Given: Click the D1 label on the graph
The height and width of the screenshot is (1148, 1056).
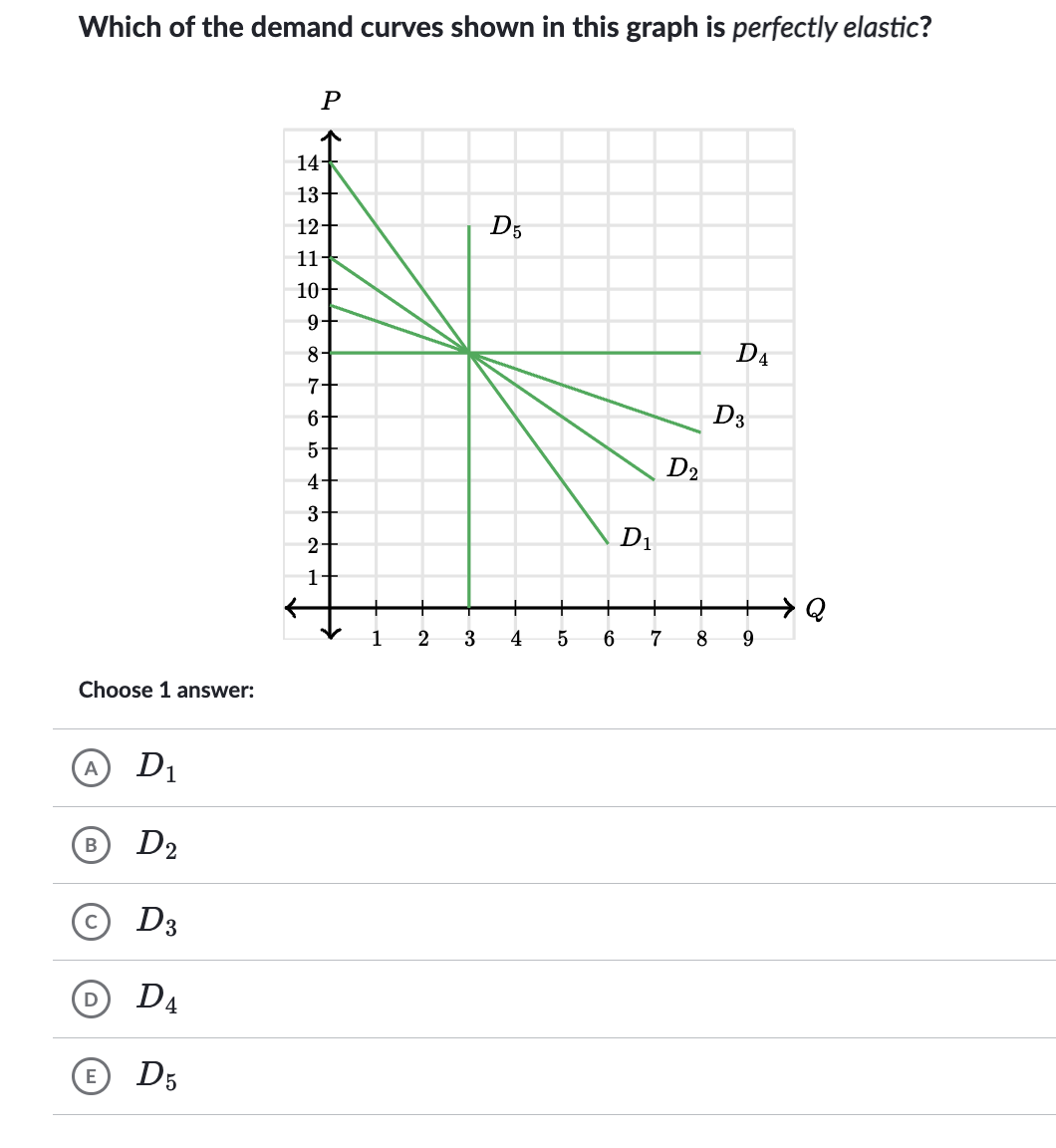Looking at the screenshot, I should point(638,537).
